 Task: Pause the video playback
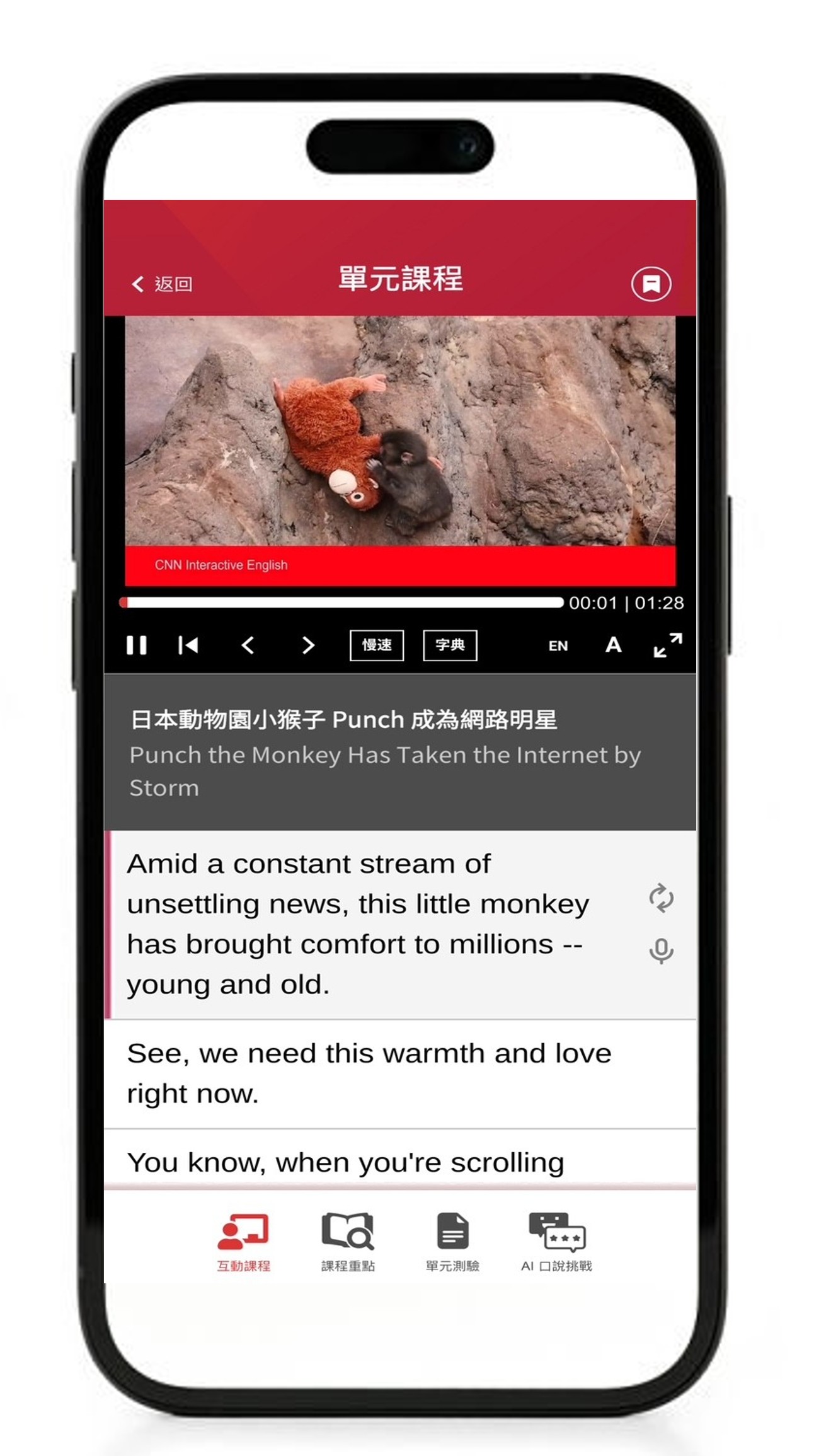click(x=136, y=645)
